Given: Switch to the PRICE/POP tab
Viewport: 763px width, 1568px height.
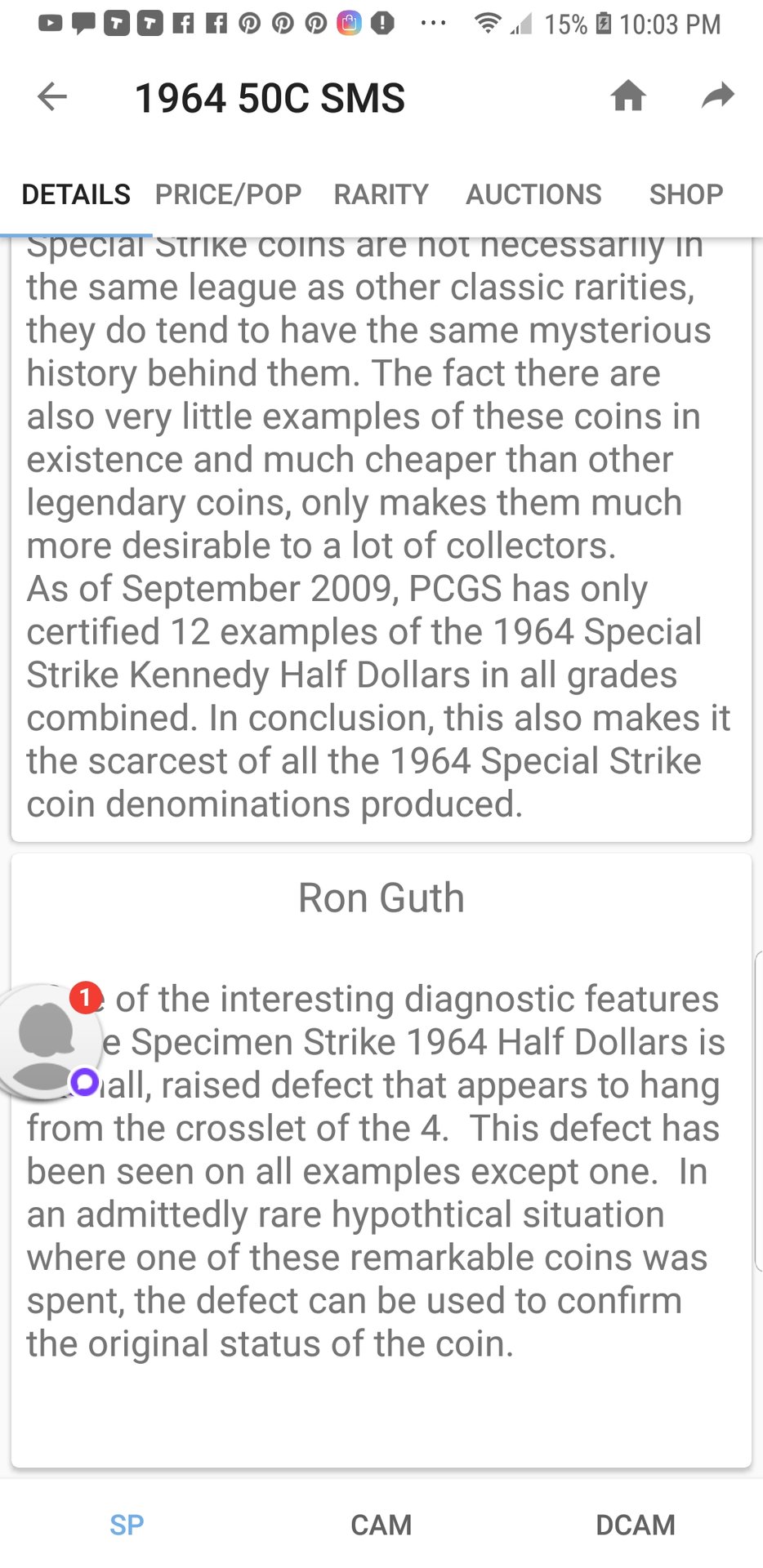Looking at the screenshot, I should point(229,194).
